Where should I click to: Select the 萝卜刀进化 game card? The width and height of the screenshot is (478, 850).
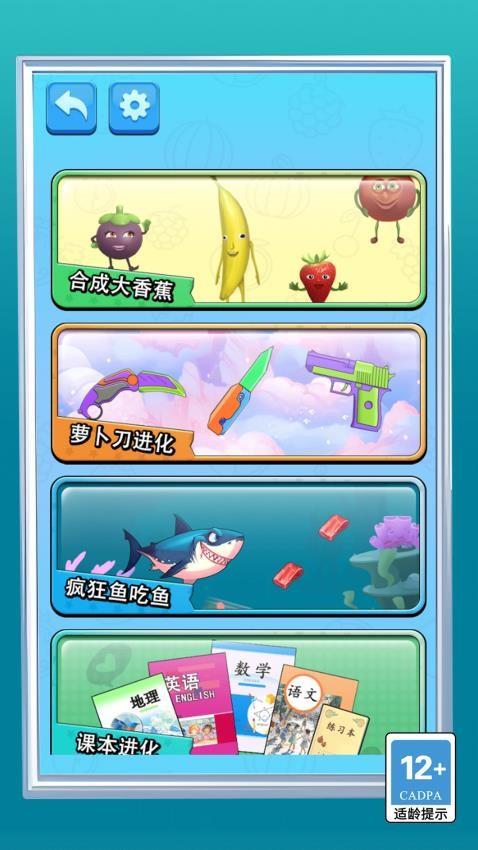pos(238,393)
